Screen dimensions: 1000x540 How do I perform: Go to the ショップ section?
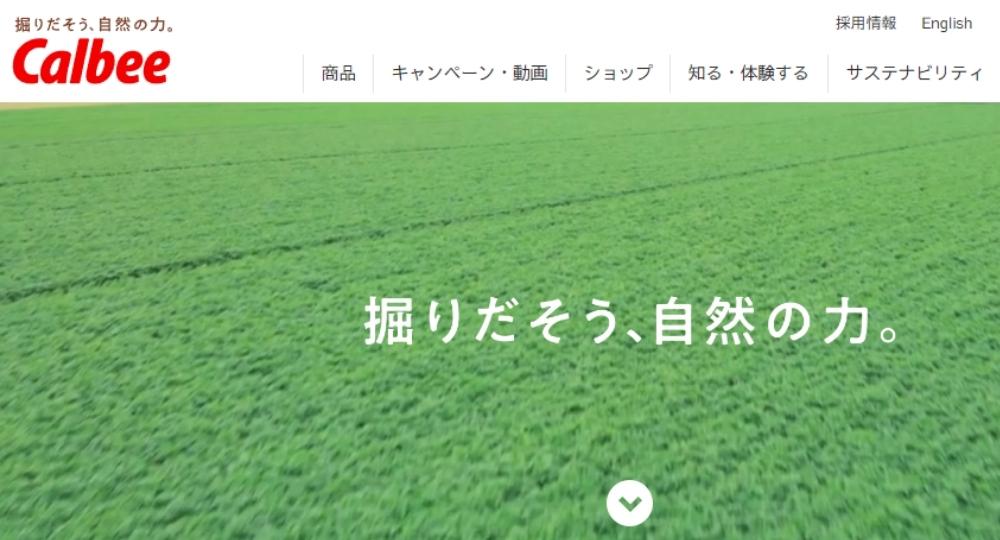(617, 73)
